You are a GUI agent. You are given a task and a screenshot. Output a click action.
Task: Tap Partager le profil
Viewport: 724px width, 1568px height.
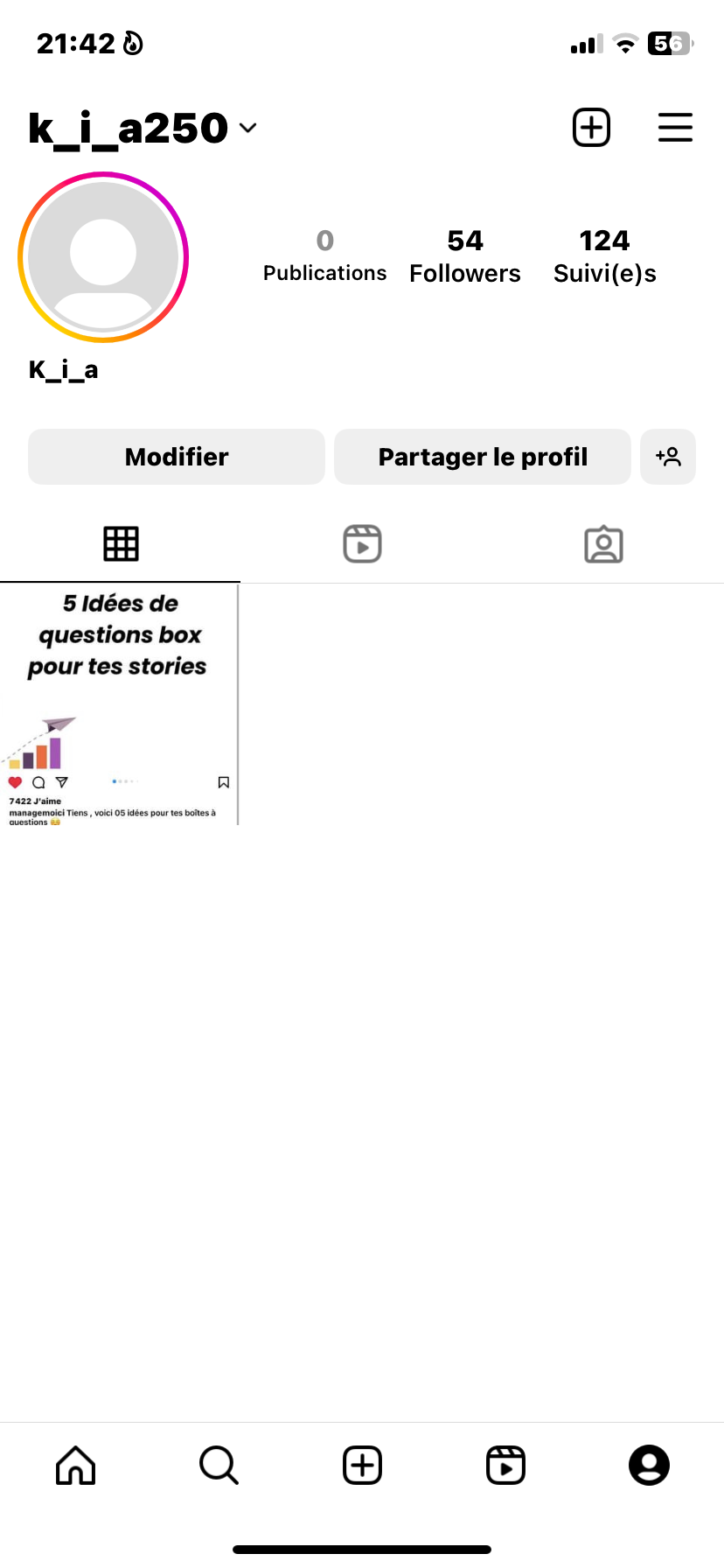point(483,457)
